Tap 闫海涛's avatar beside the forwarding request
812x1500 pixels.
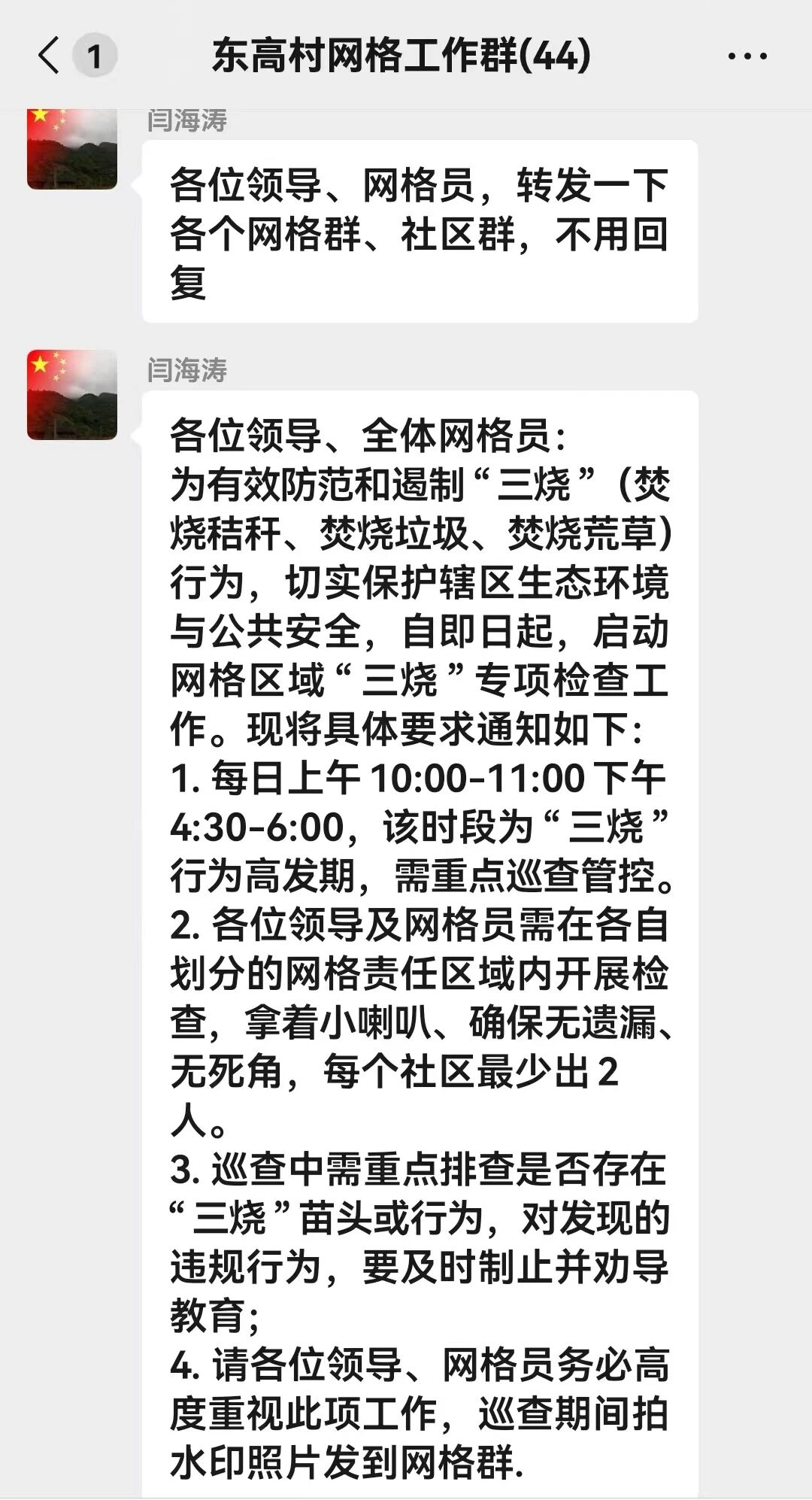[x=72, y=149]
